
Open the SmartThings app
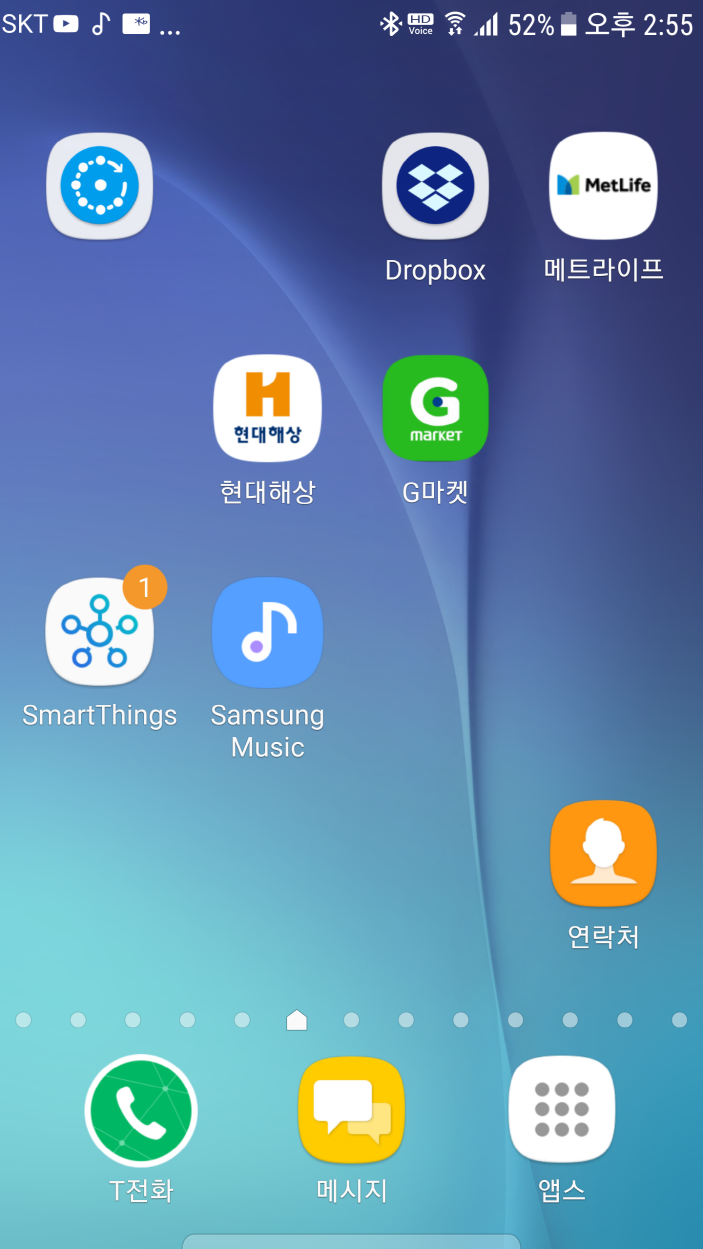click(x=99, y=632)
